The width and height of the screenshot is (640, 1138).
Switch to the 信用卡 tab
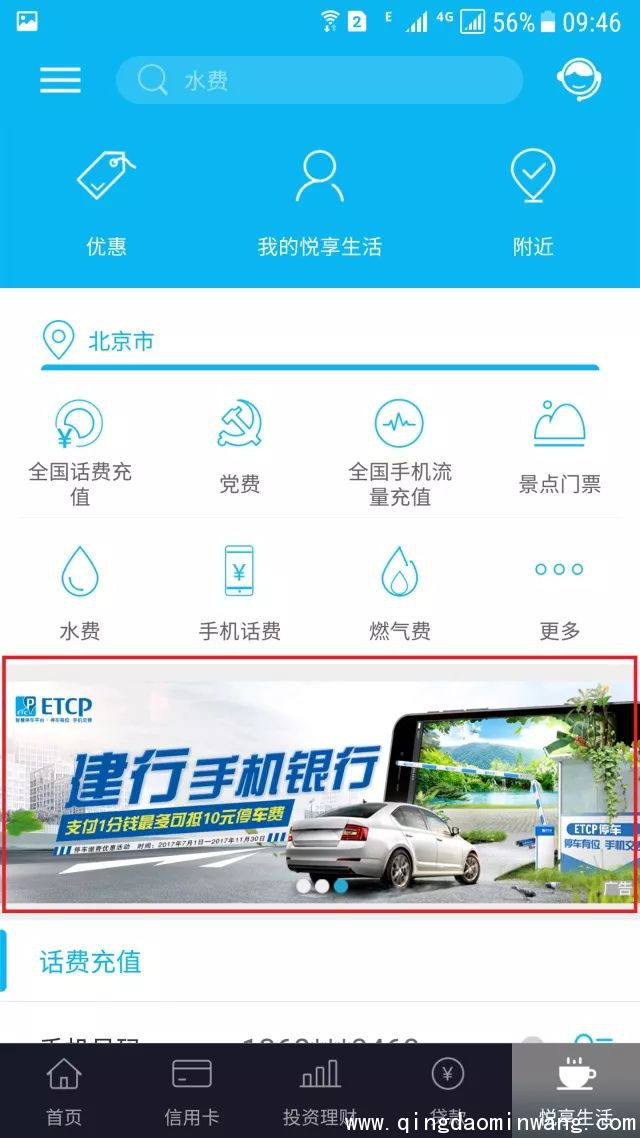point(191,1090)
